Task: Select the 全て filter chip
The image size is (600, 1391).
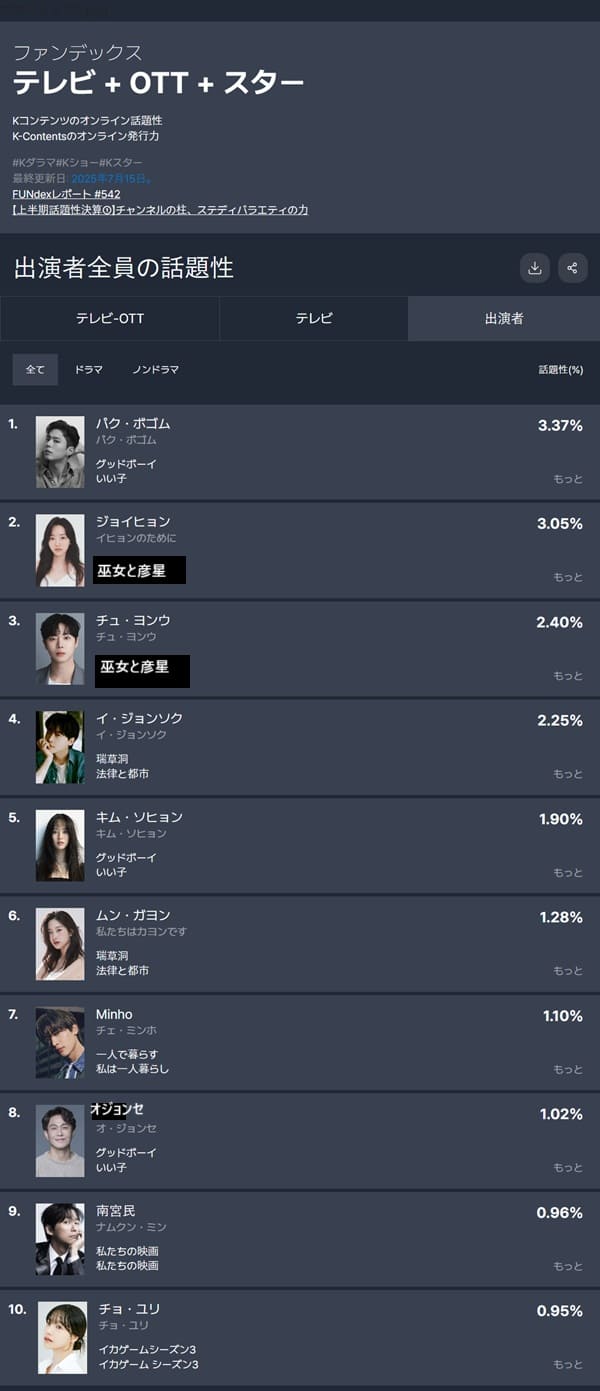Action: point(35,370)
